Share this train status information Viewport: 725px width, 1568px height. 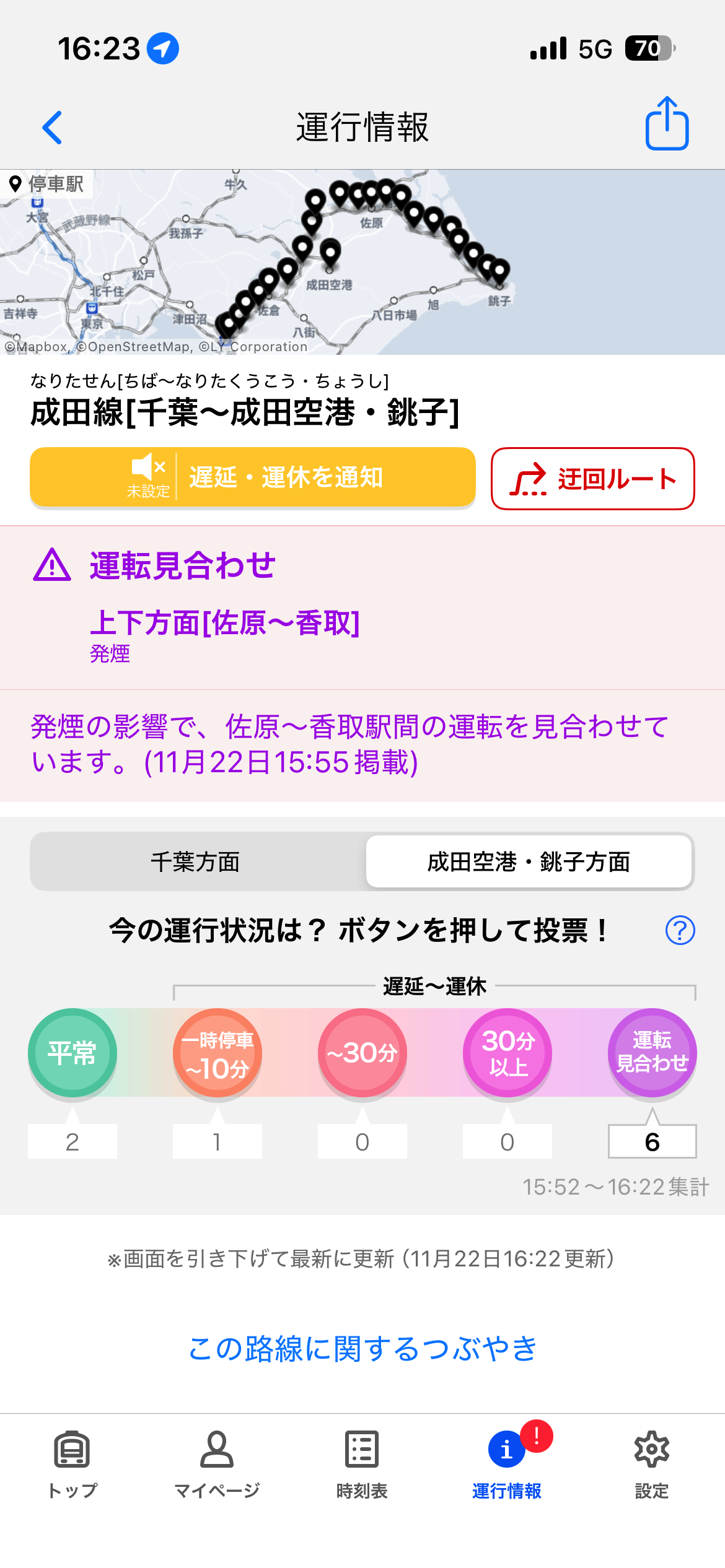click(667, 124)
